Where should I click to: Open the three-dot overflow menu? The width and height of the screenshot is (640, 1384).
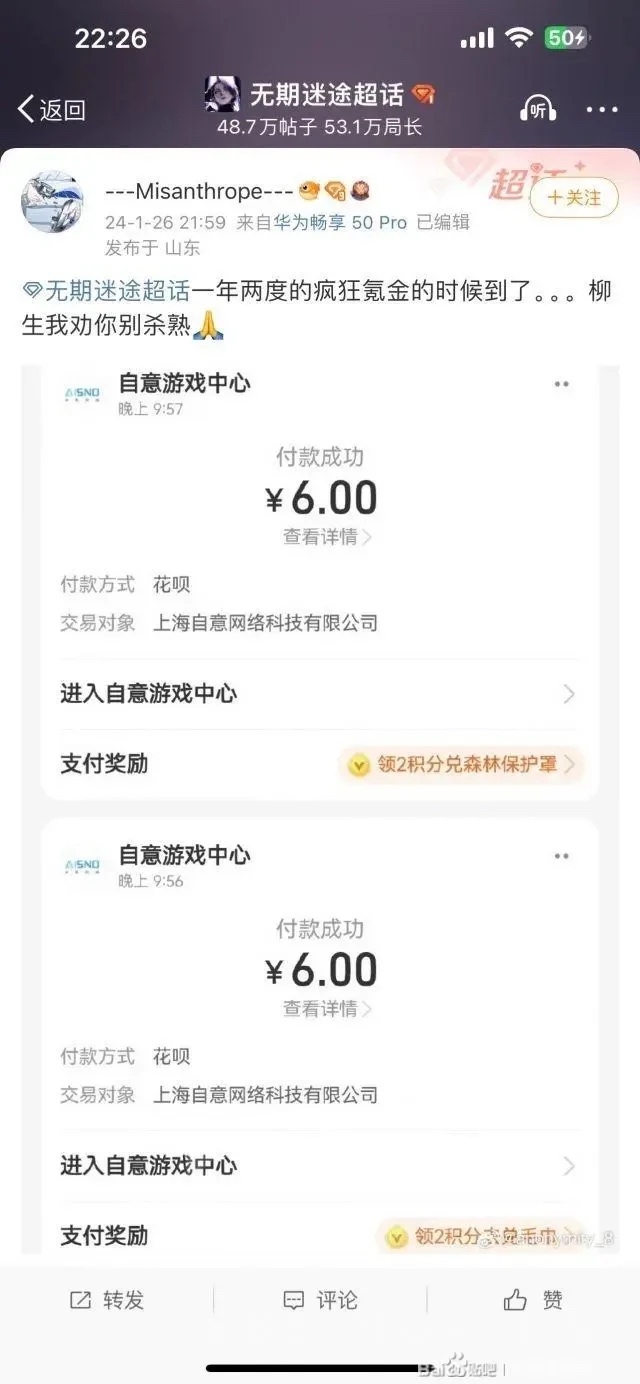pos(602,110)
